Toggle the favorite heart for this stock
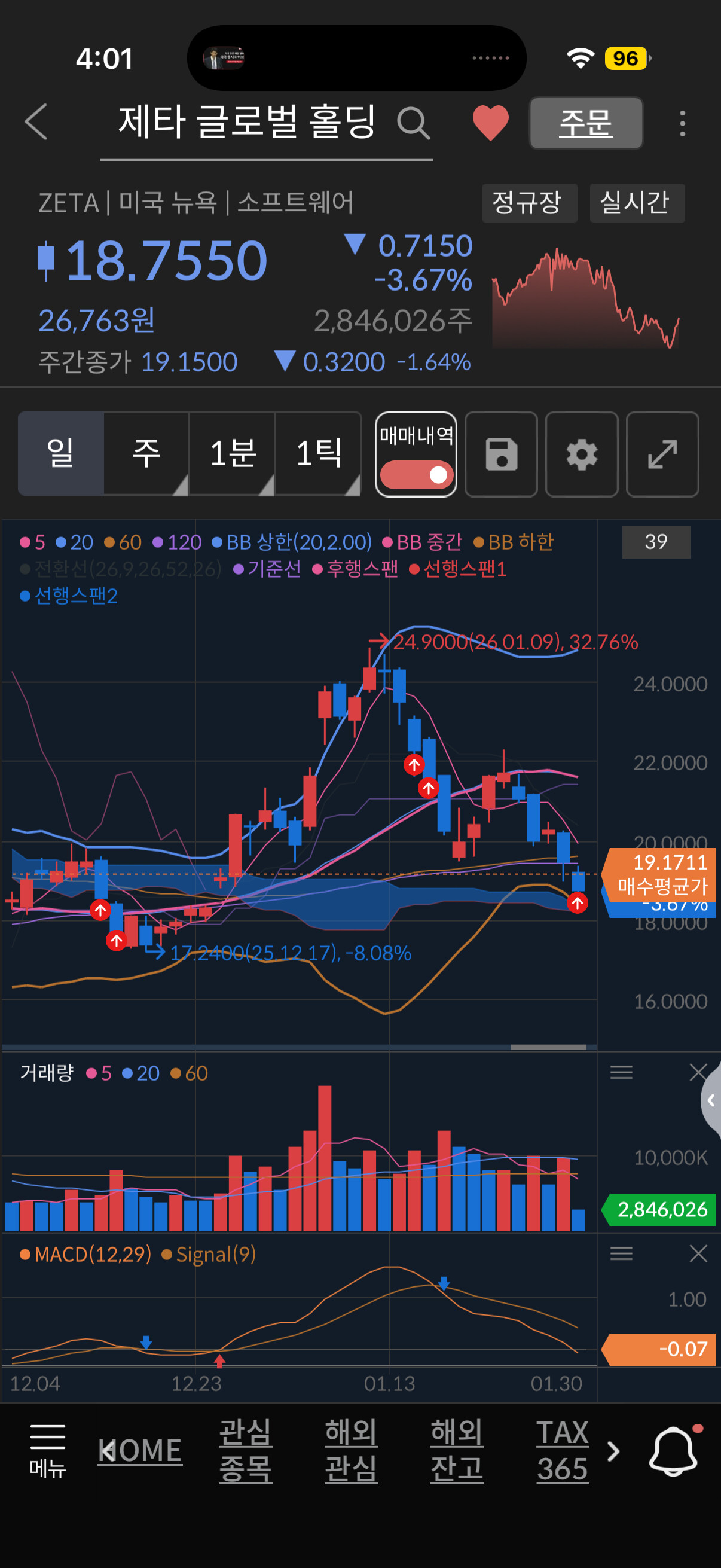This screenshot has height=1568, width=721. (x=490, y=123)
